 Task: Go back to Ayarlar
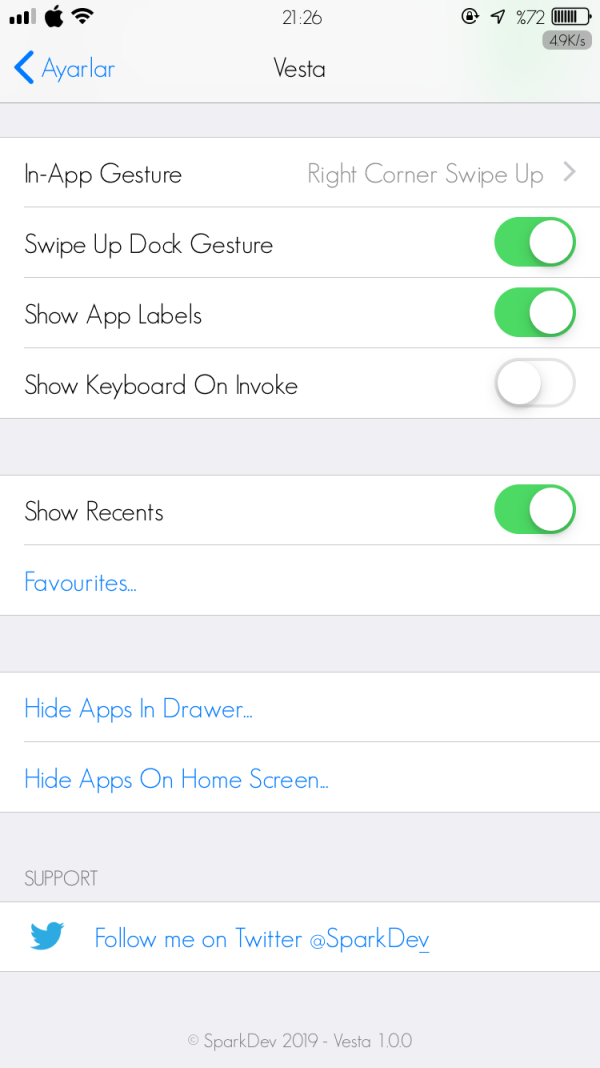[65, 68]
